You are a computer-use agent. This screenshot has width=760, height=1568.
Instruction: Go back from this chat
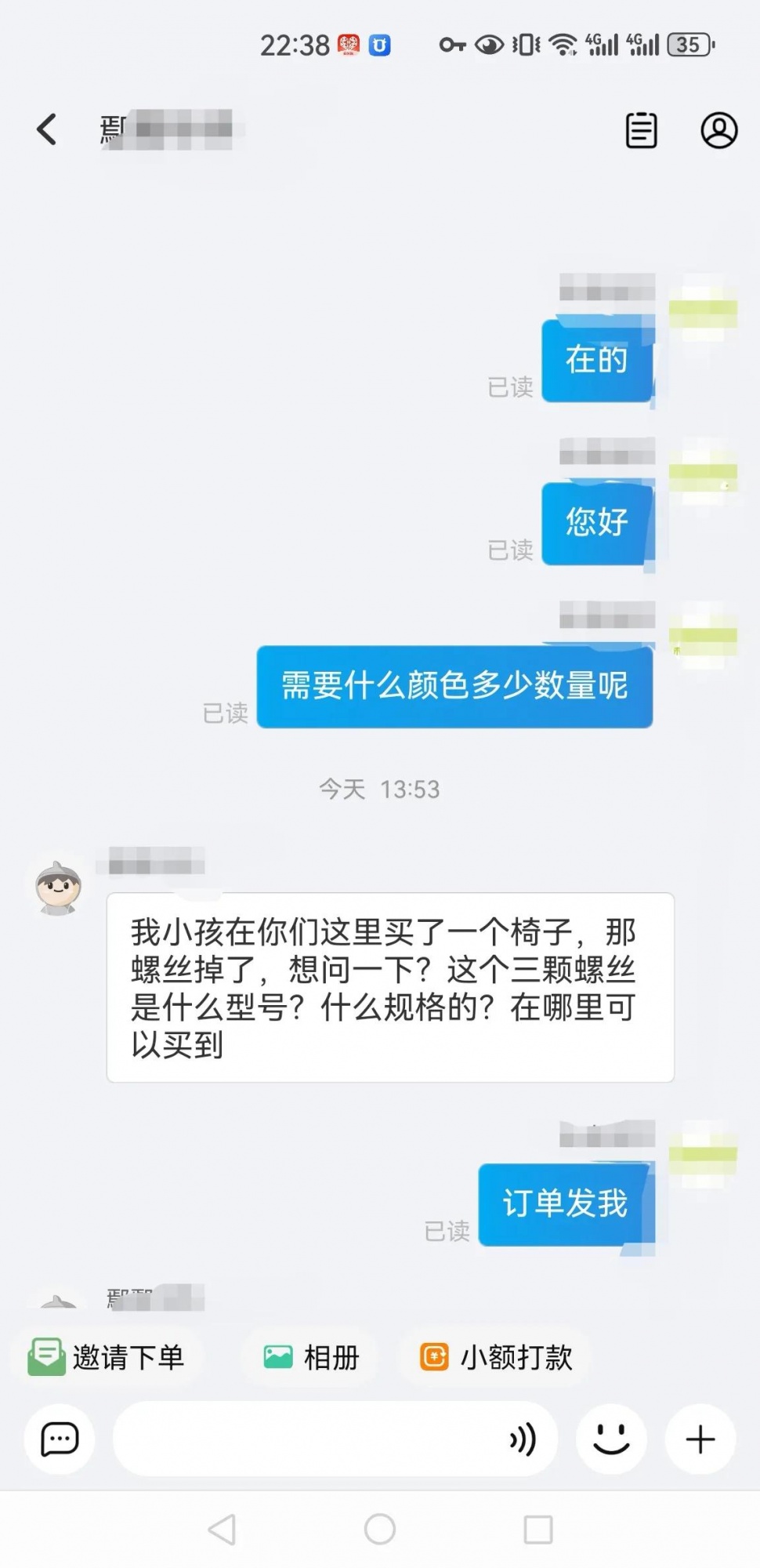[47, 129]
